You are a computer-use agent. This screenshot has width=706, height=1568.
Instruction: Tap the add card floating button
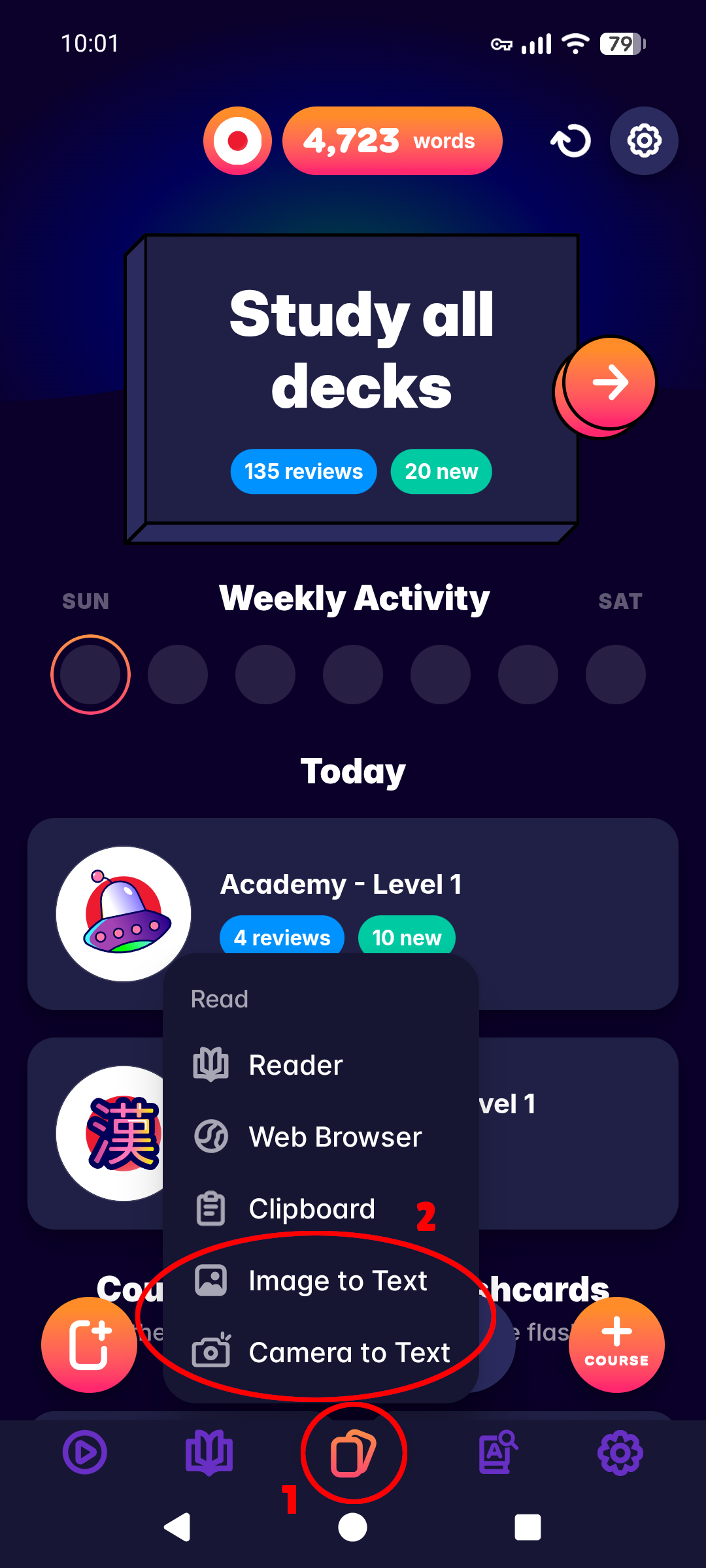[89, 1344]
